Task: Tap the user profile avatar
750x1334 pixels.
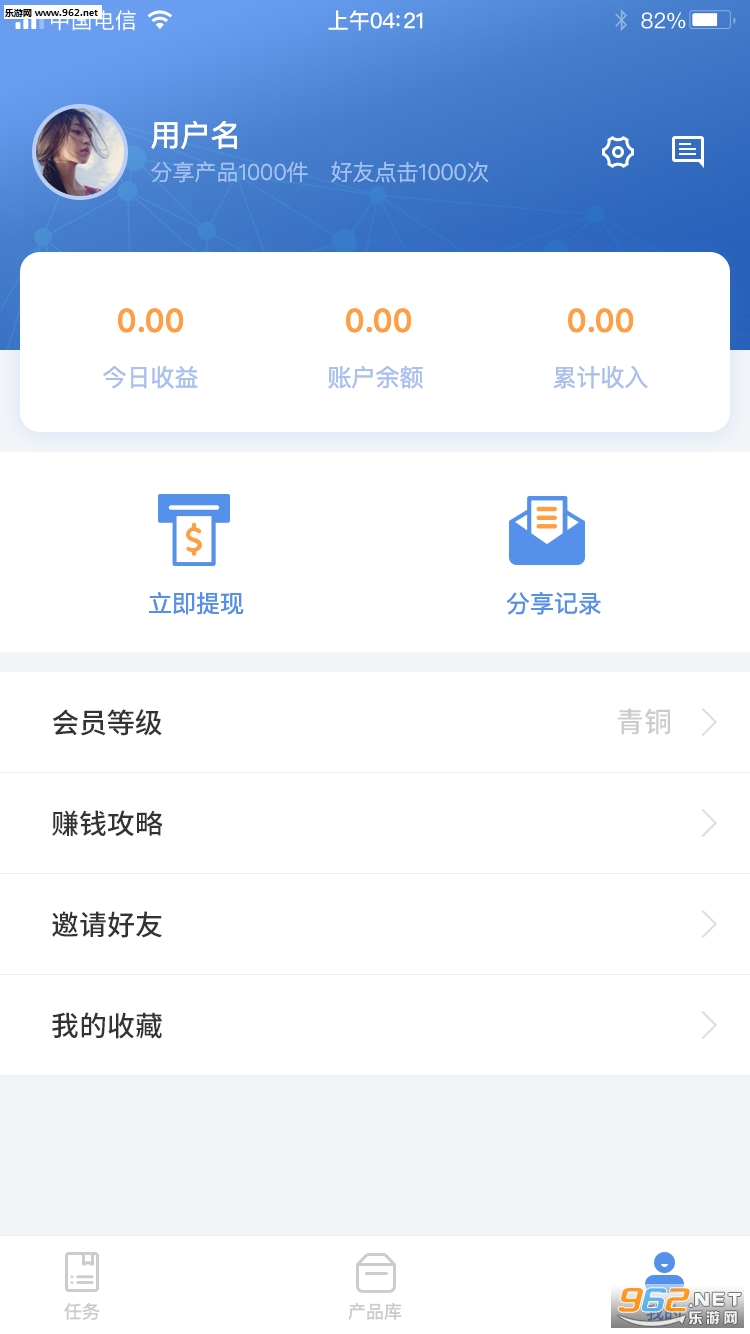Action: click(x=80, y=152)
